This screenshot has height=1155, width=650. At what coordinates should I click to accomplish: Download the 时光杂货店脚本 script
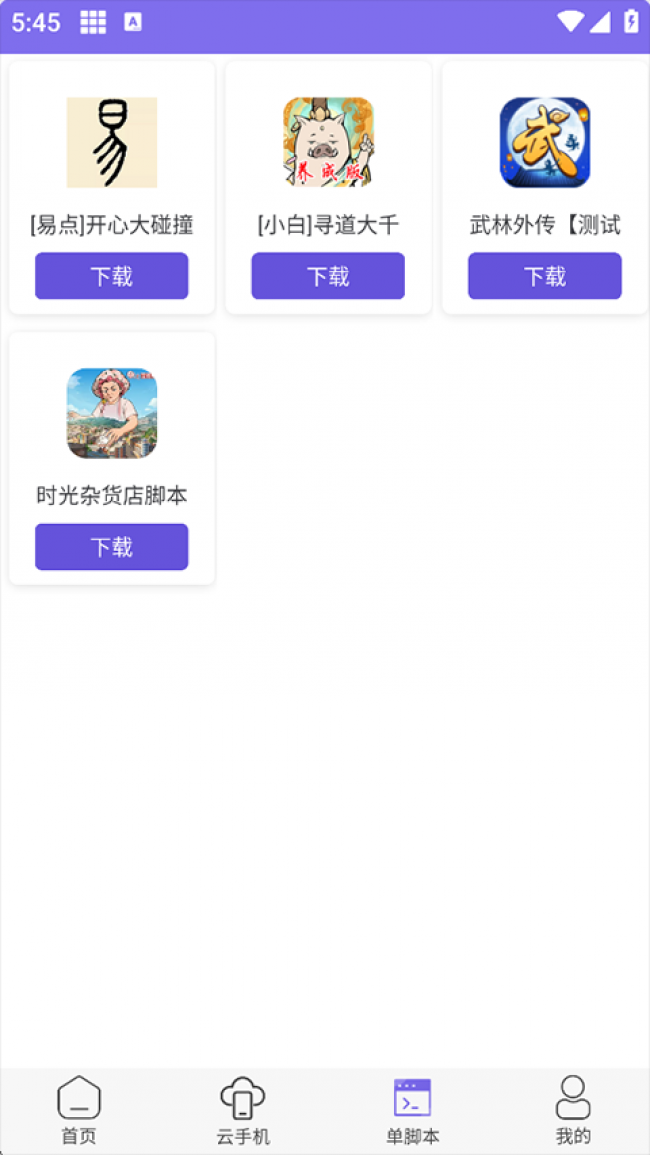(111, 547)
